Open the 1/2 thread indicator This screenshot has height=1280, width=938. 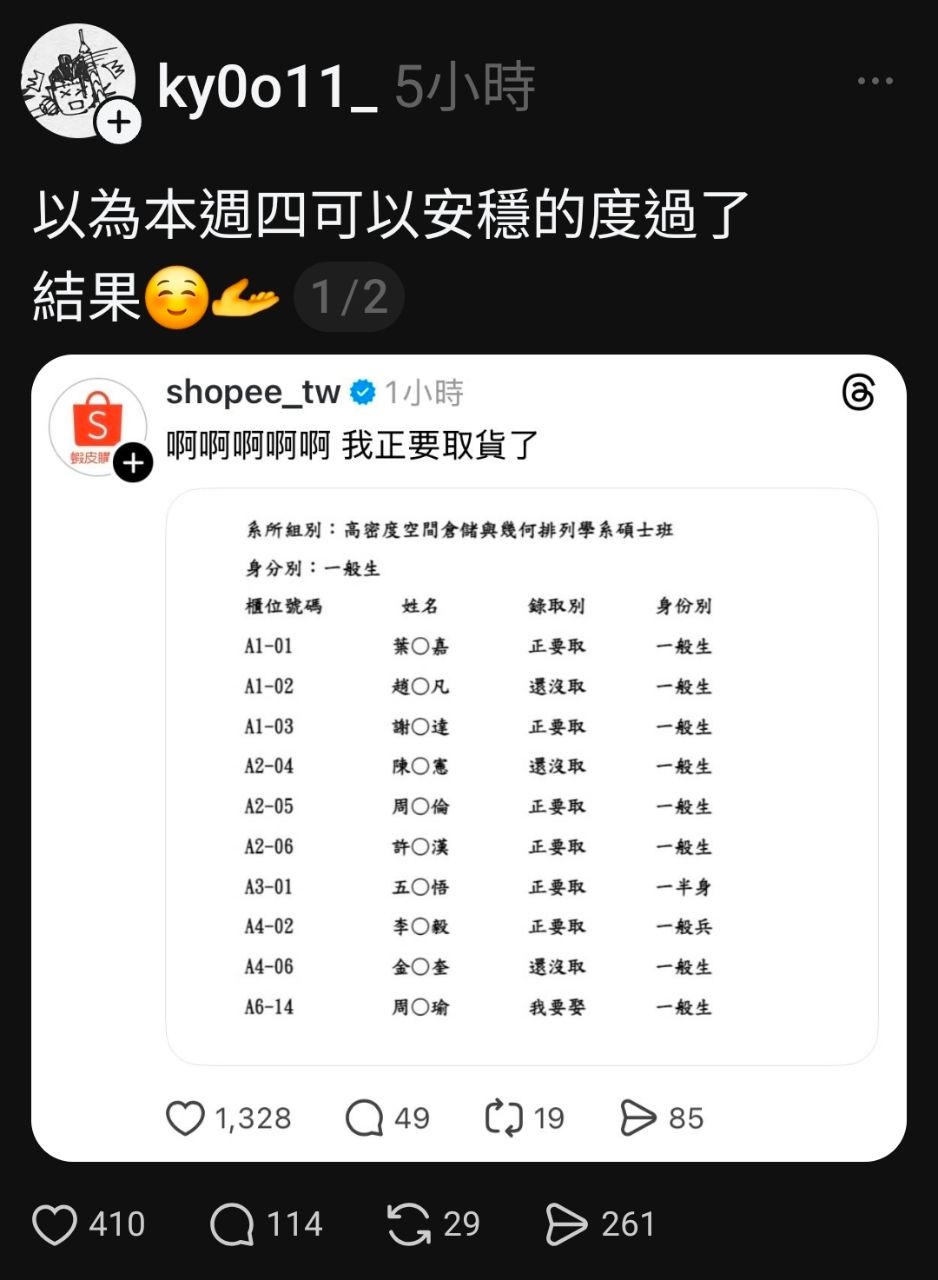pos(349,297)
